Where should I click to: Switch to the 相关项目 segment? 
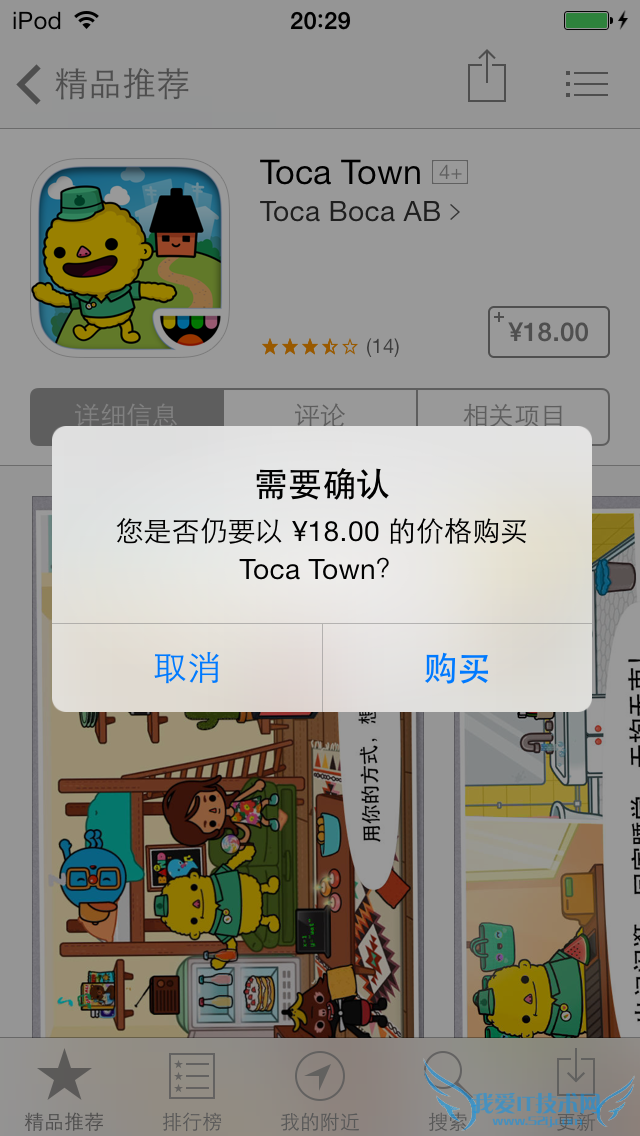click(513, 415)
